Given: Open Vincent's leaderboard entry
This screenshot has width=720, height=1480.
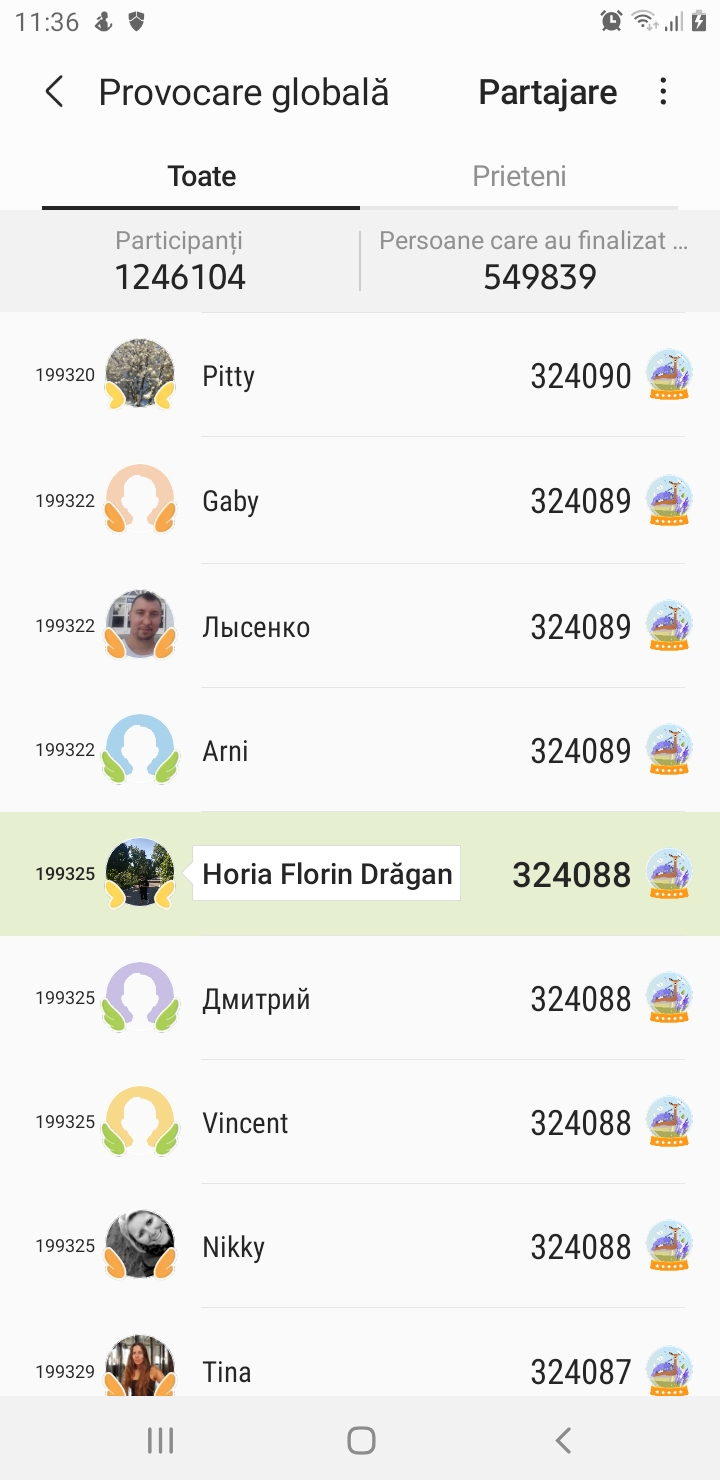Looking at the screenshot, I should (x=360, y=1123).
